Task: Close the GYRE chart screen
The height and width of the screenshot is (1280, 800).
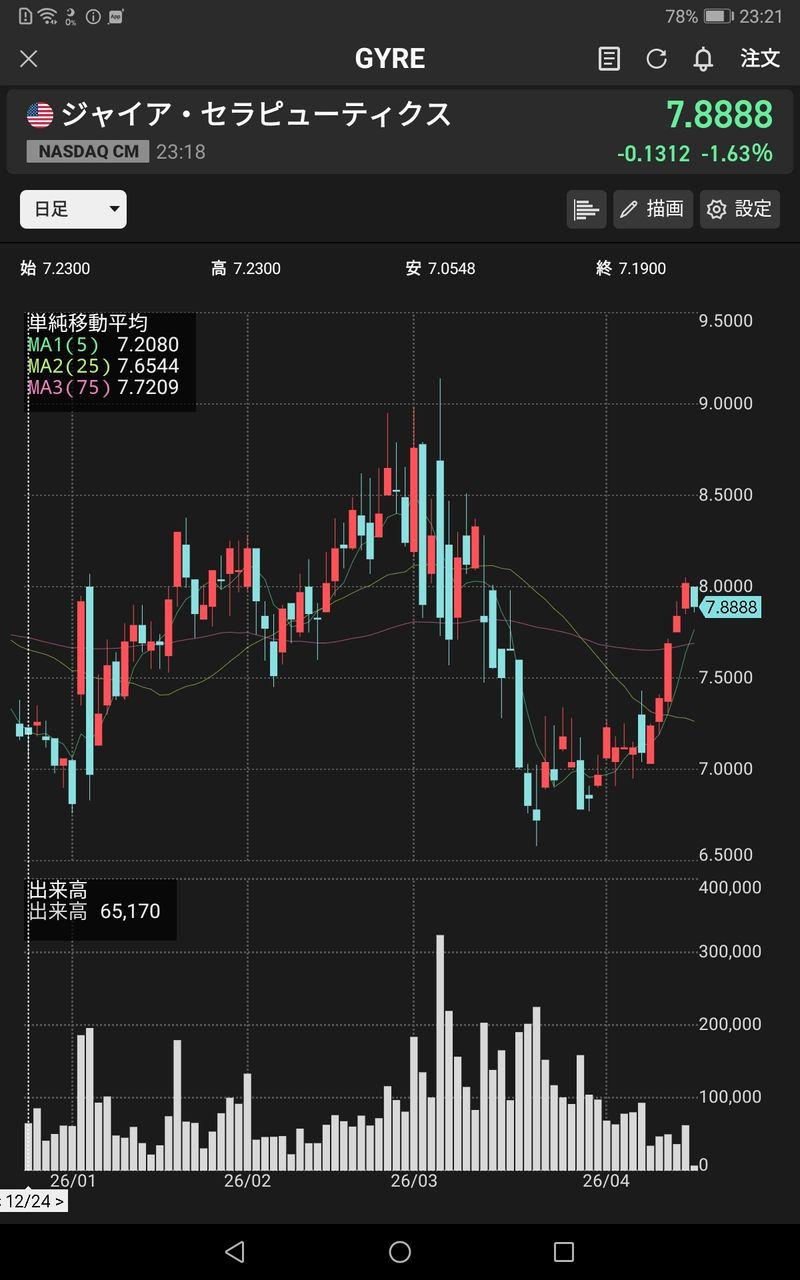Action: coord(29,59)
